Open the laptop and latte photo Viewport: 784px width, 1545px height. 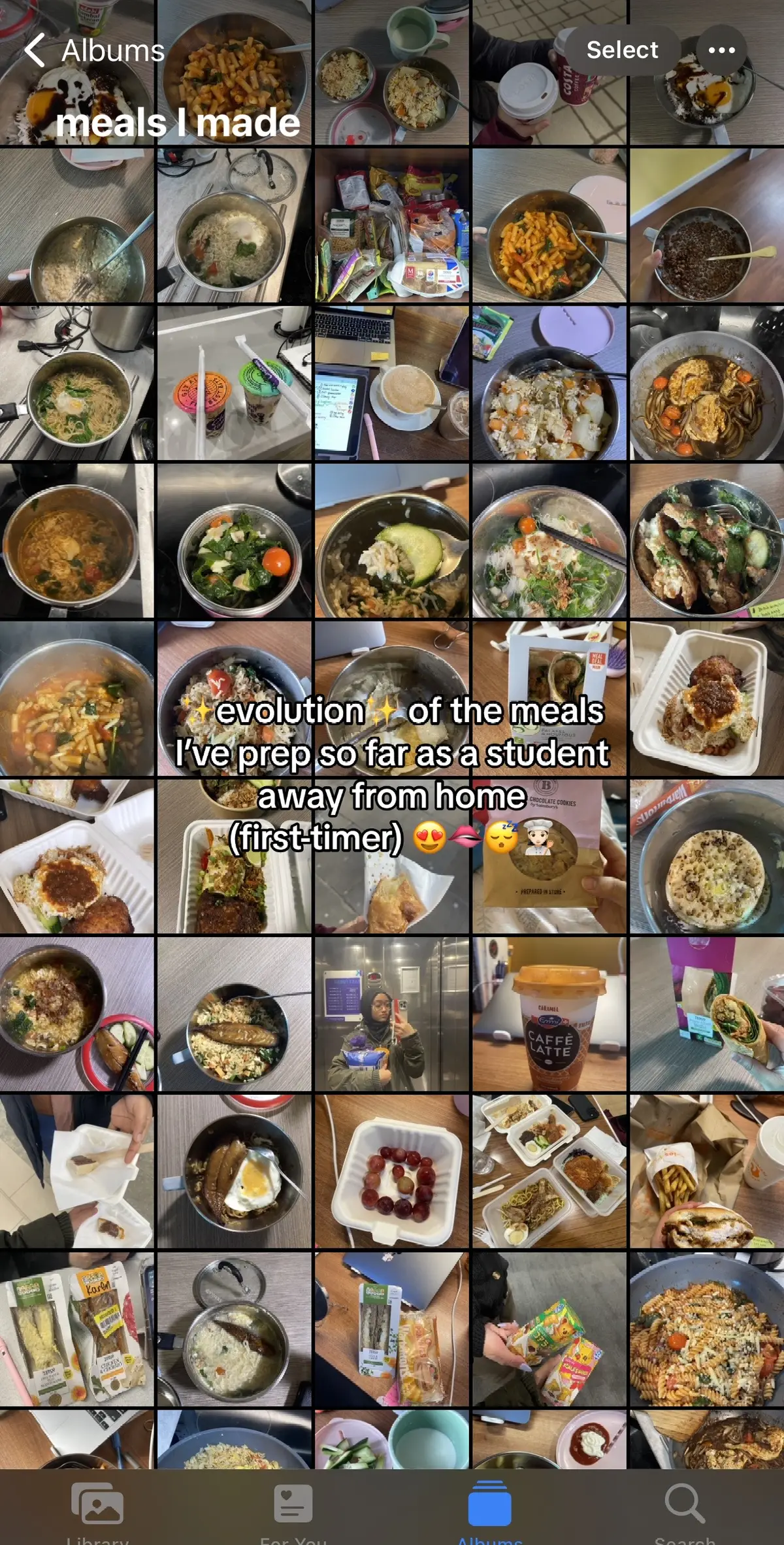point(392,383)
